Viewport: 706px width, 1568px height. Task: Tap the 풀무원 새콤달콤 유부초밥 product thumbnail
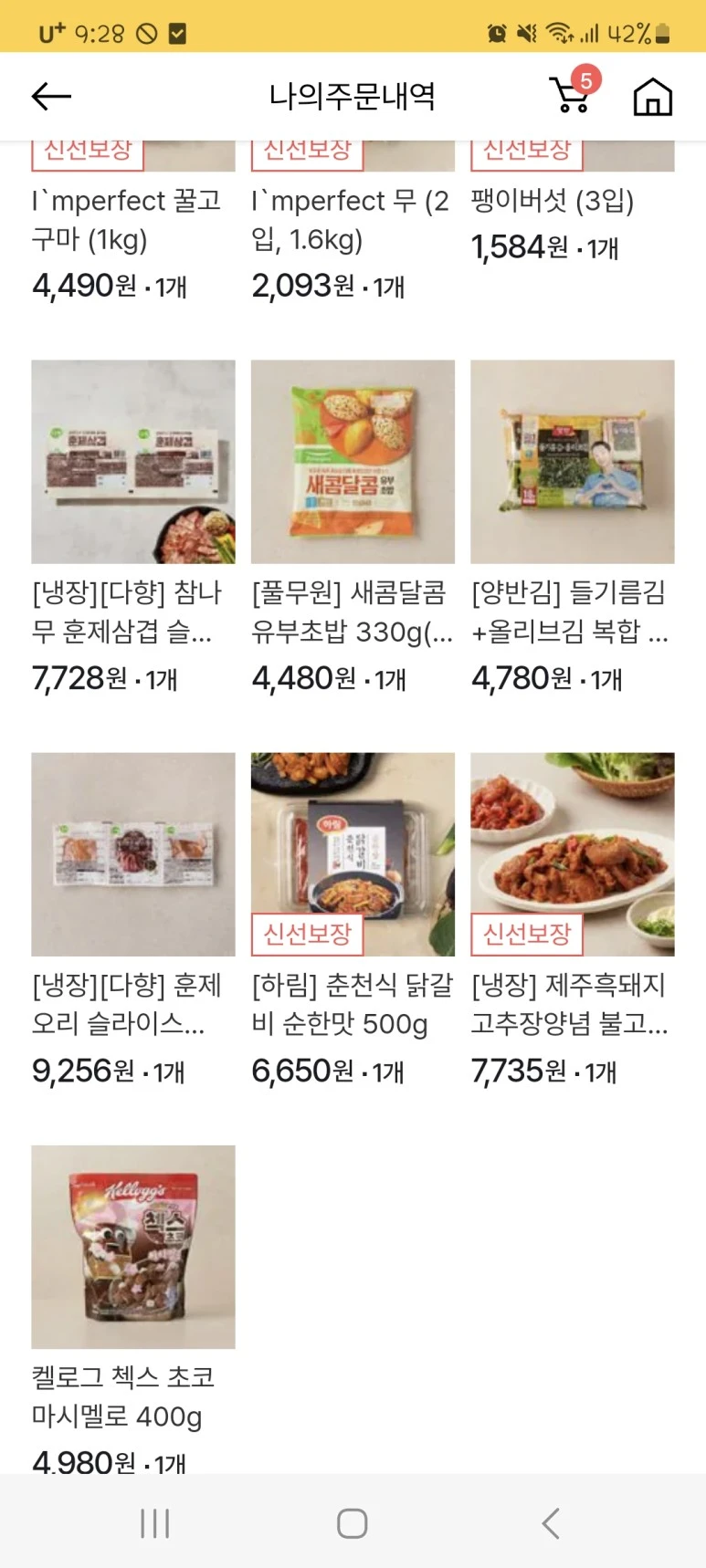353,461
